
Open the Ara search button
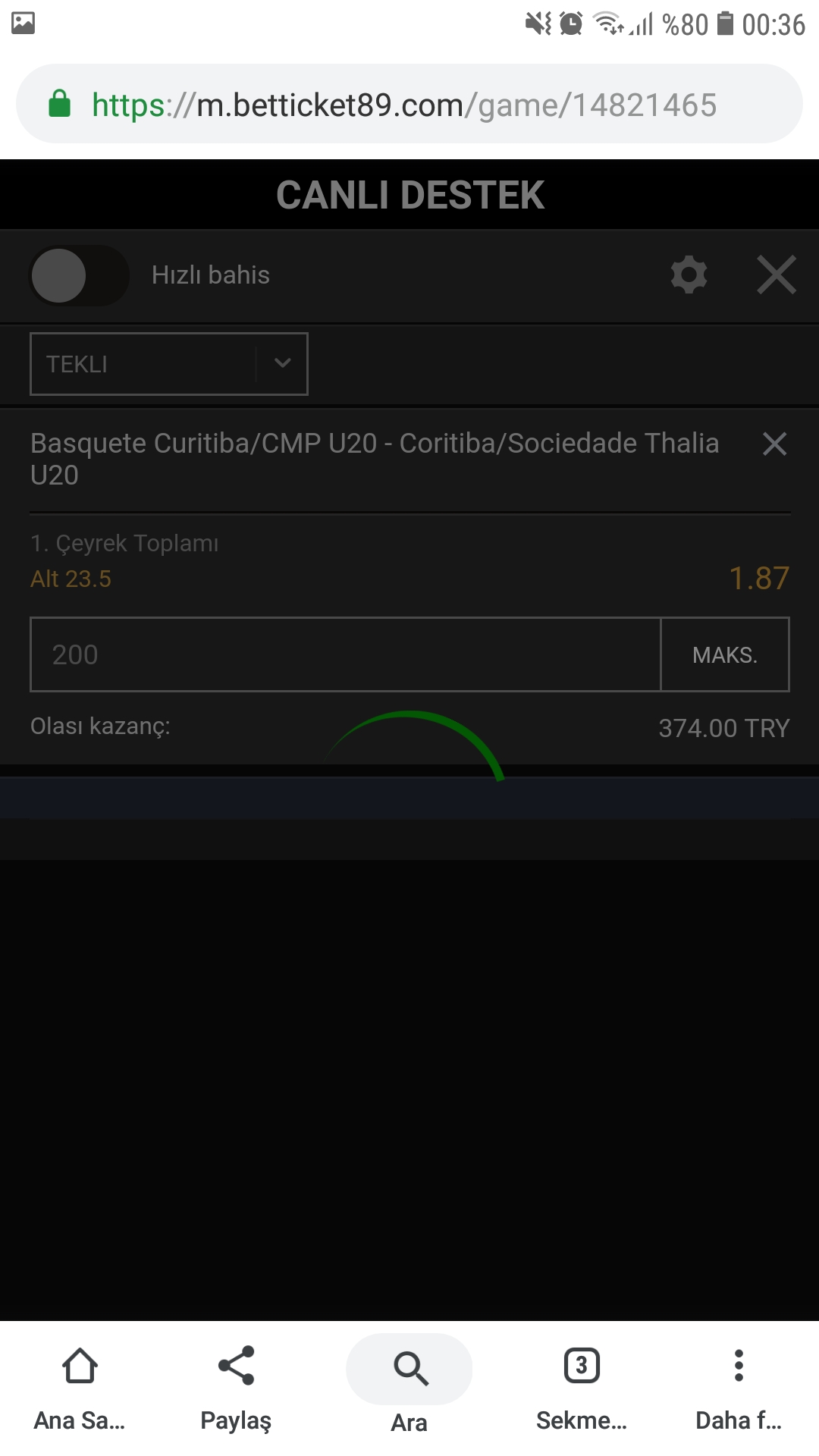[409, 1385]
